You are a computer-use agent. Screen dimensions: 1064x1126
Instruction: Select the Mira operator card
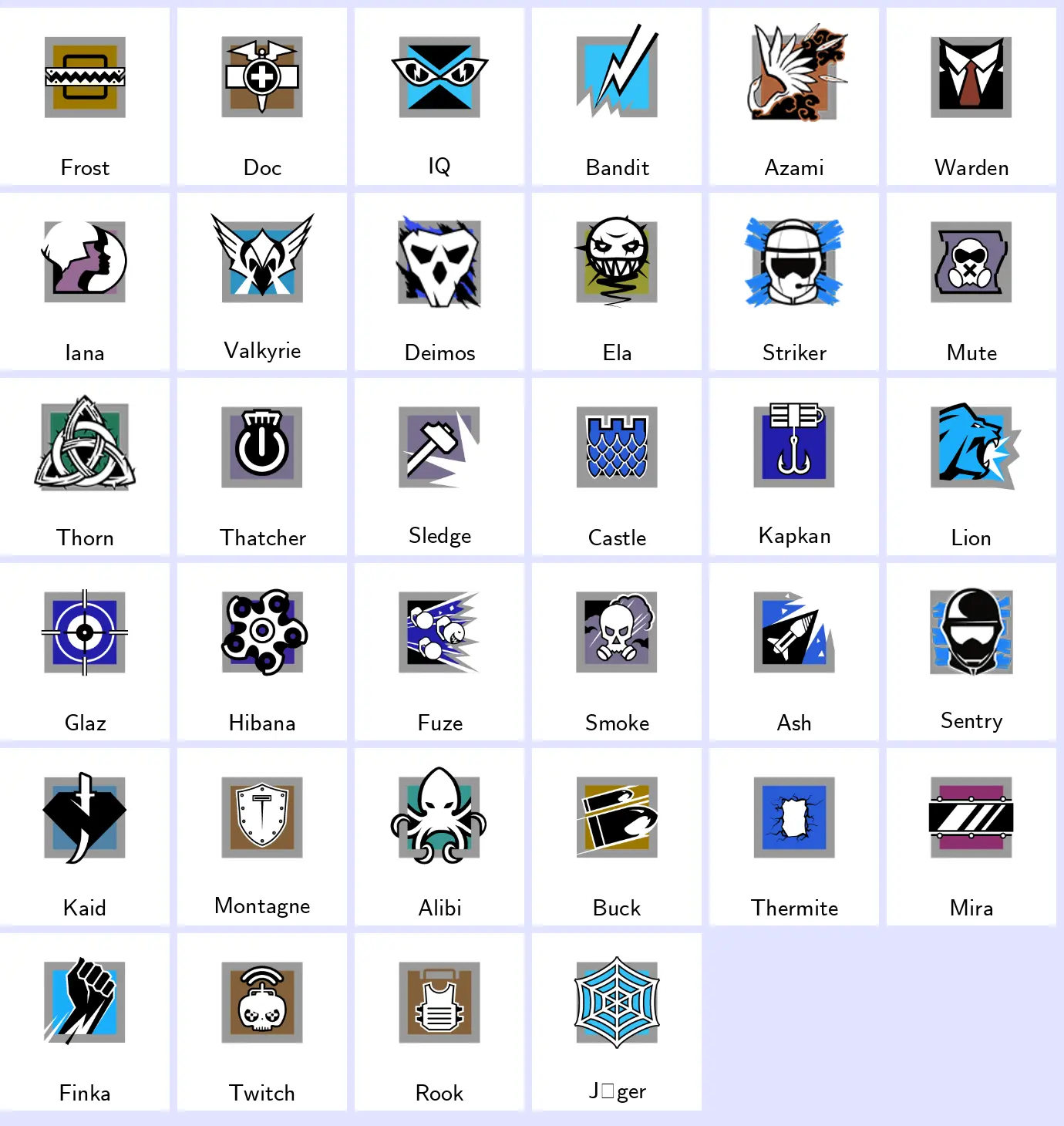click(x=971, y=837)
